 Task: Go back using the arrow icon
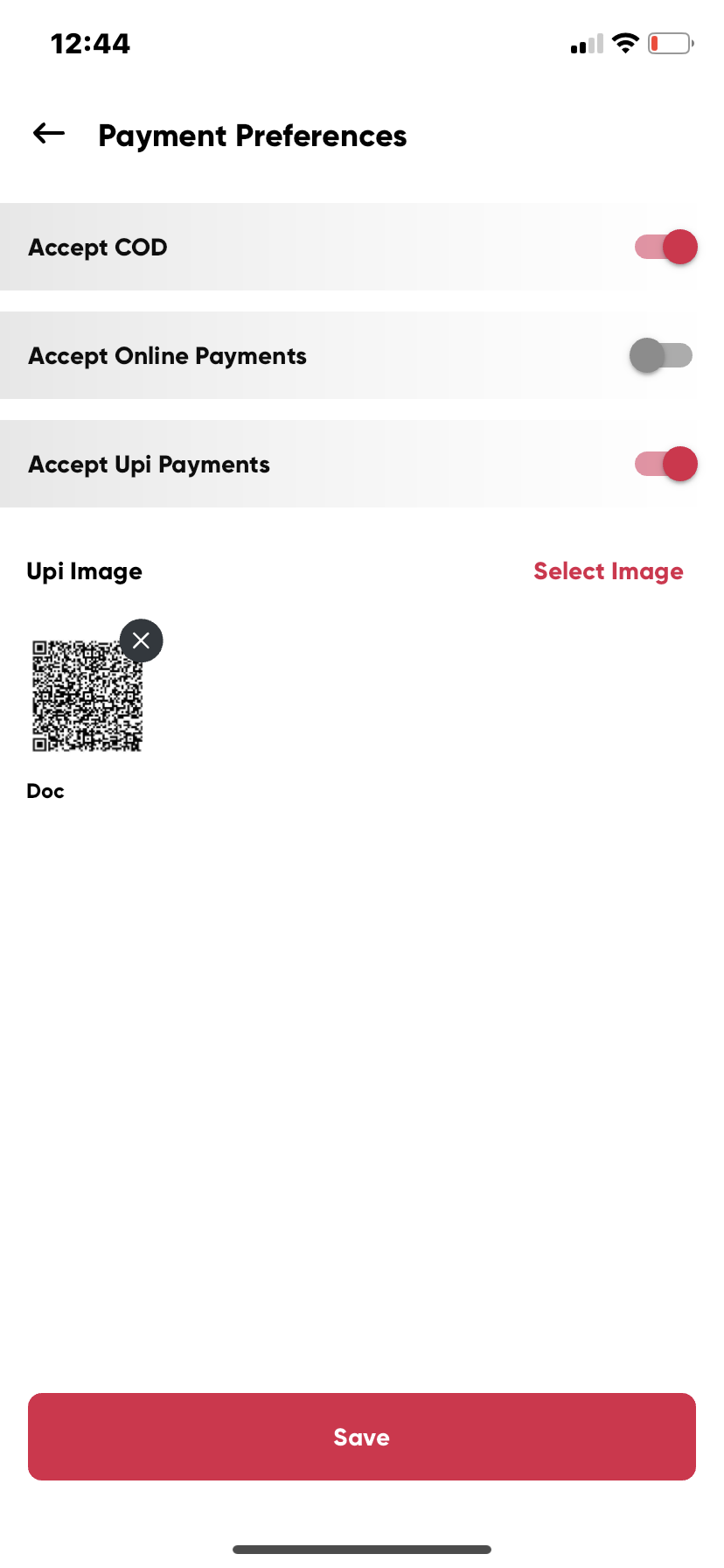48,133
